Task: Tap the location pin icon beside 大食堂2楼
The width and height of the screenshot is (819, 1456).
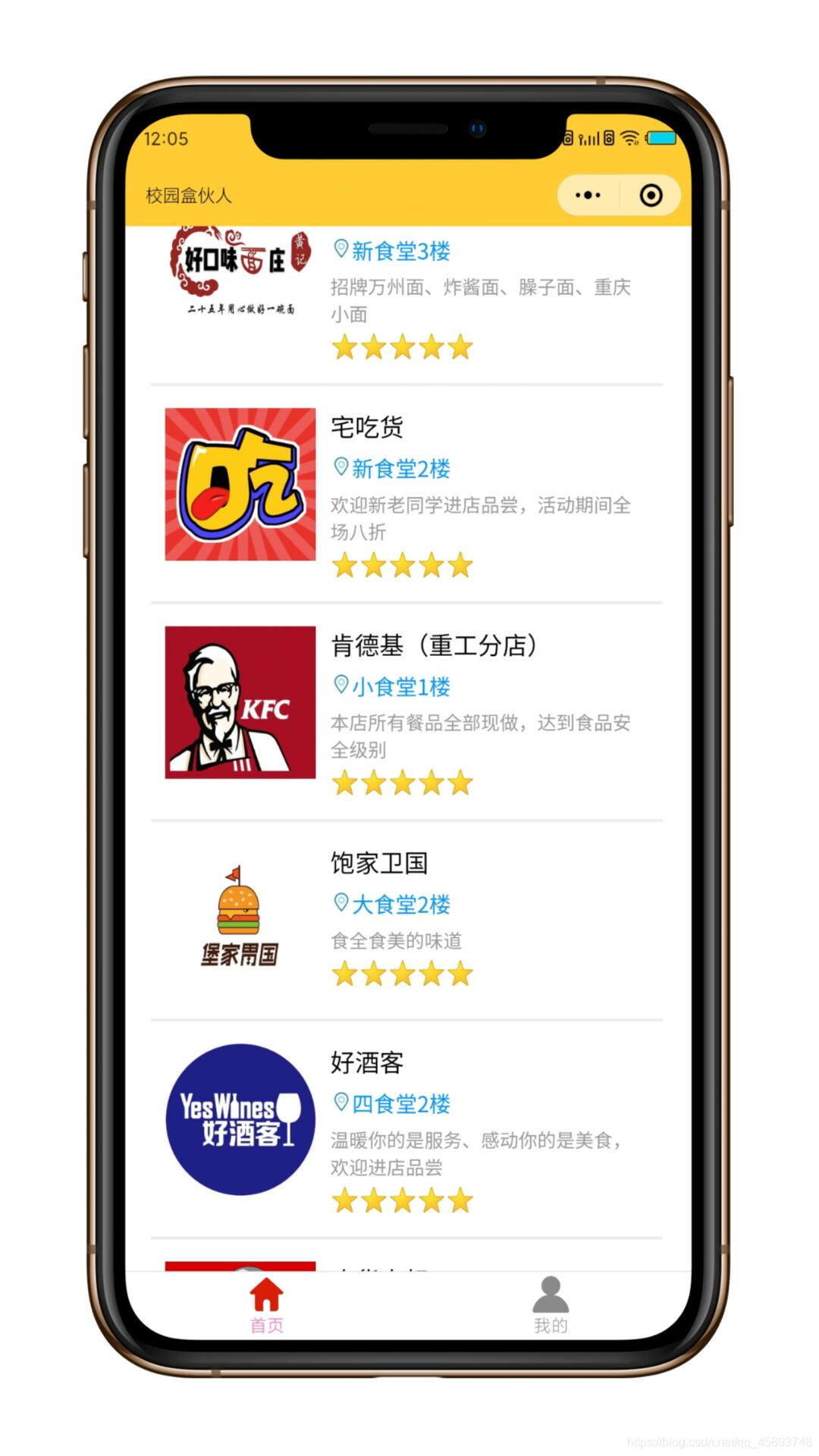Action: coord(340,904)
